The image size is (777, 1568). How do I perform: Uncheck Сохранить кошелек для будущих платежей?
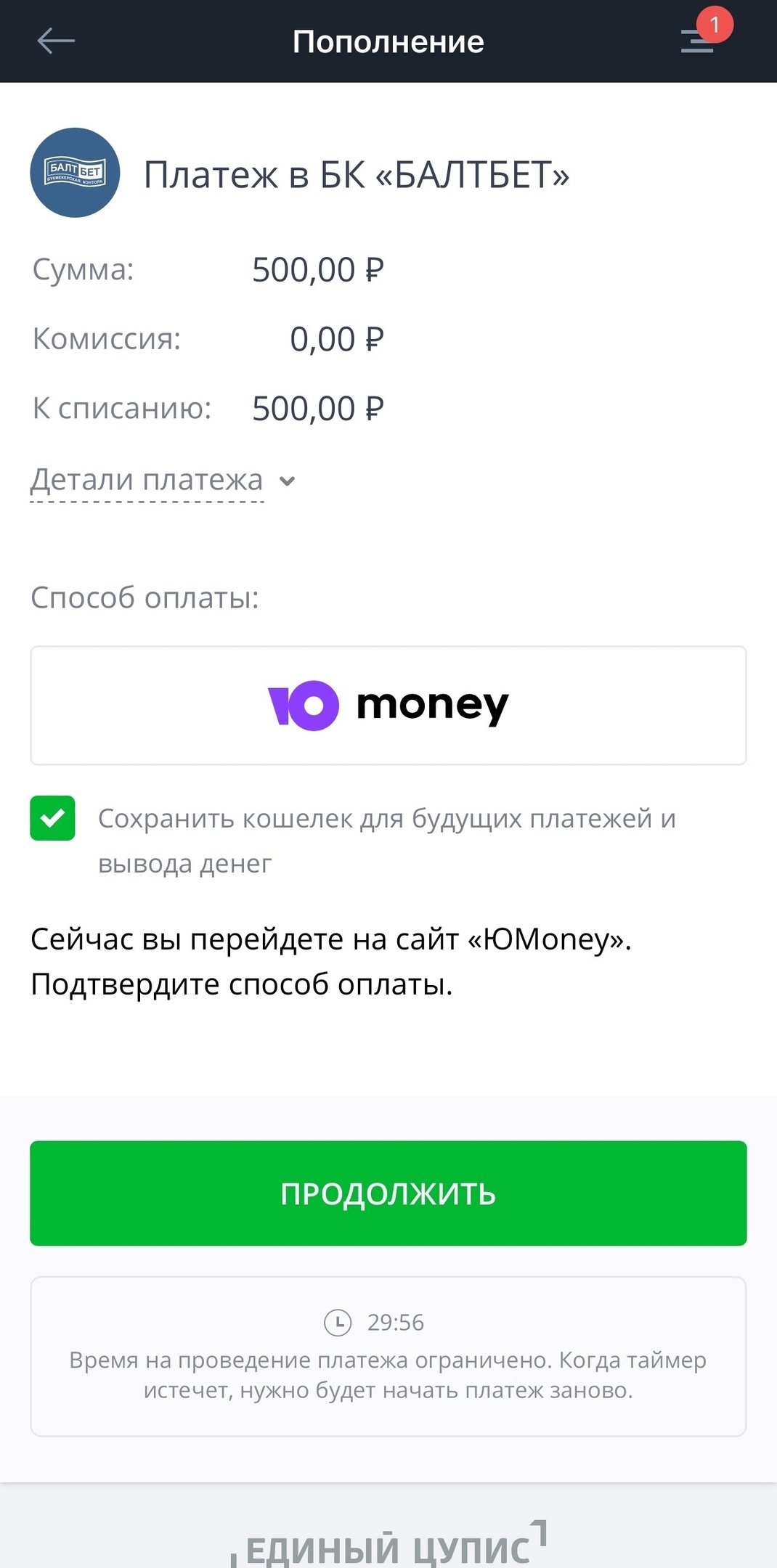click(x=52, y=818)
